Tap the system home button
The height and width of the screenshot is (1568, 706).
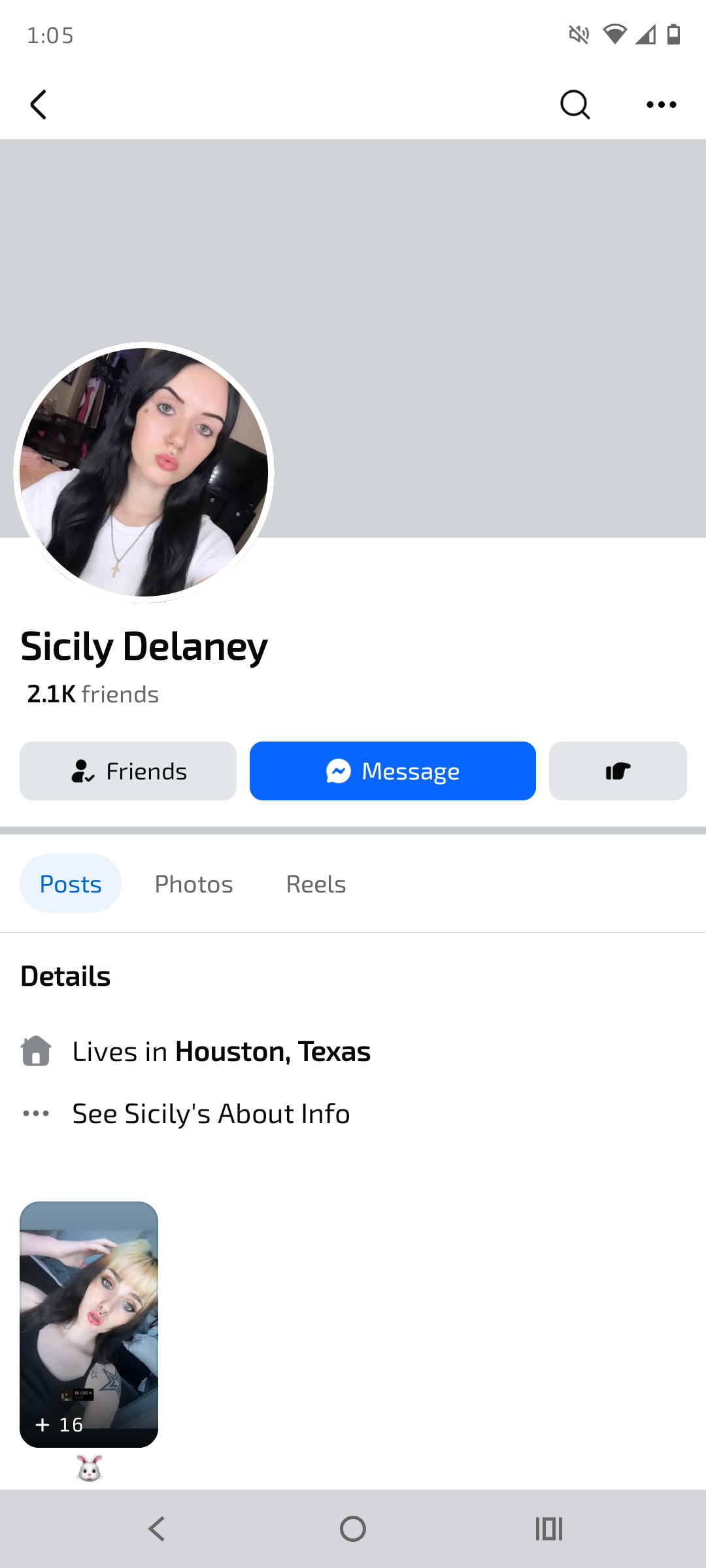pyautogui.click(x=353, y=1529)
